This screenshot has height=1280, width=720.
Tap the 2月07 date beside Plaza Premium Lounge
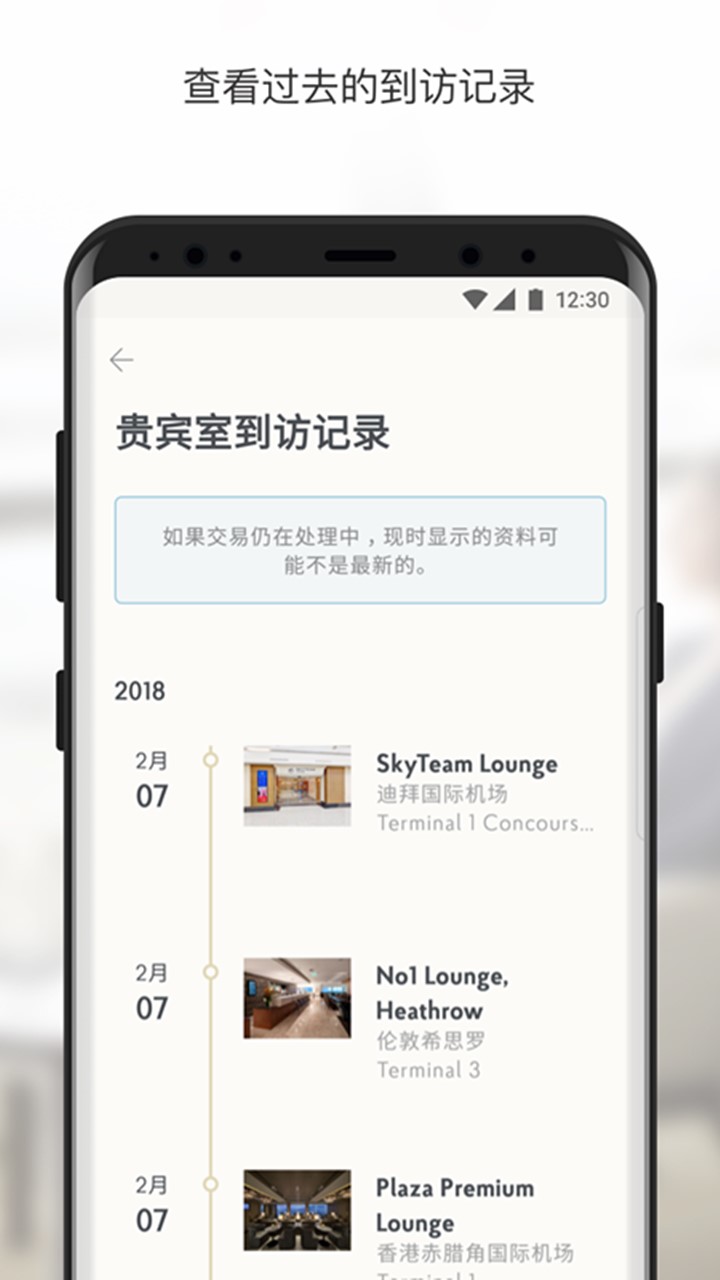point(151,1205)
